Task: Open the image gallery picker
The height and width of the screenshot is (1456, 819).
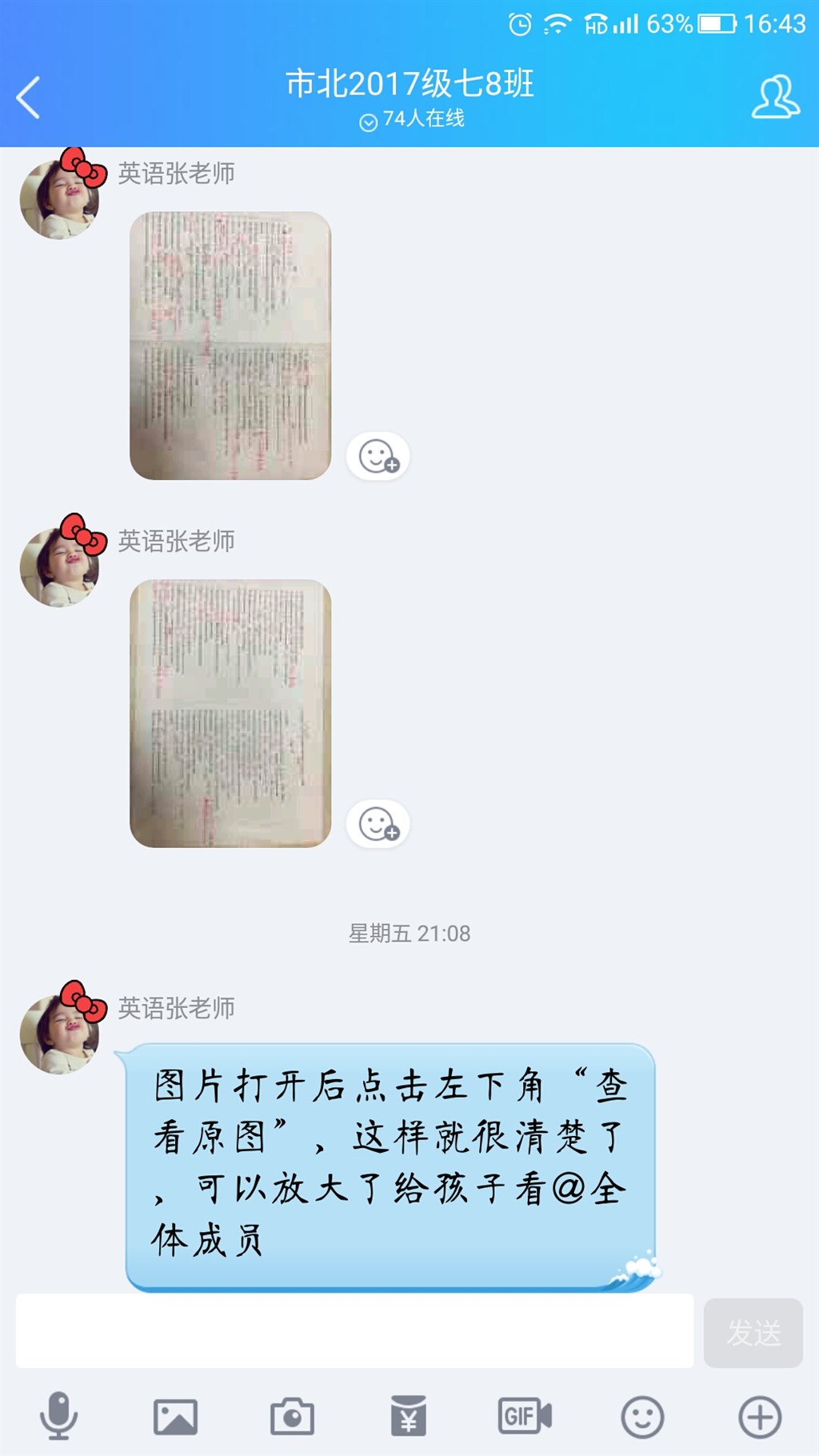Action: pyautogui.click(x=175, y=1417)
